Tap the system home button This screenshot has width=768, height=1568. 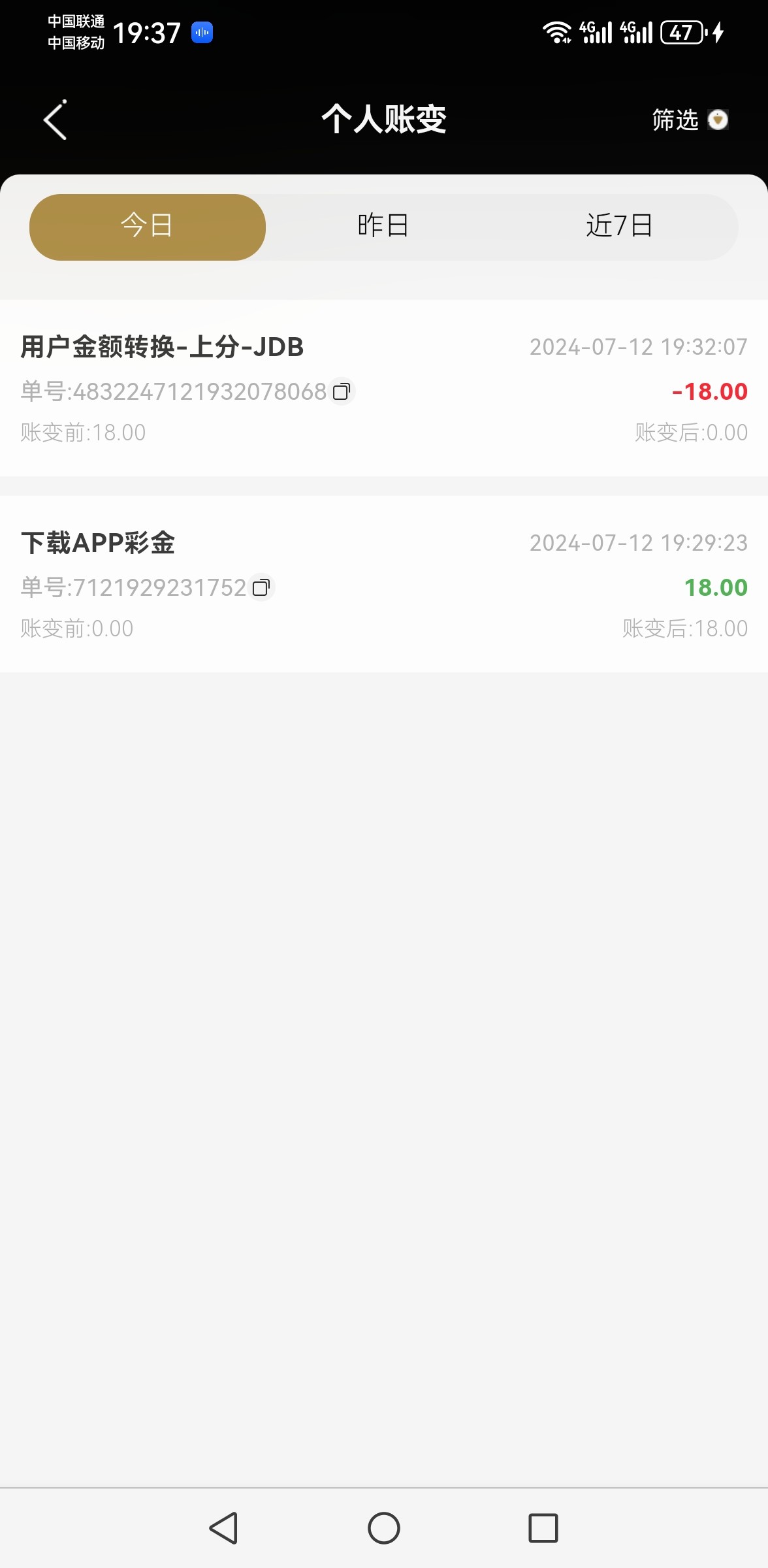point(384,1528)
